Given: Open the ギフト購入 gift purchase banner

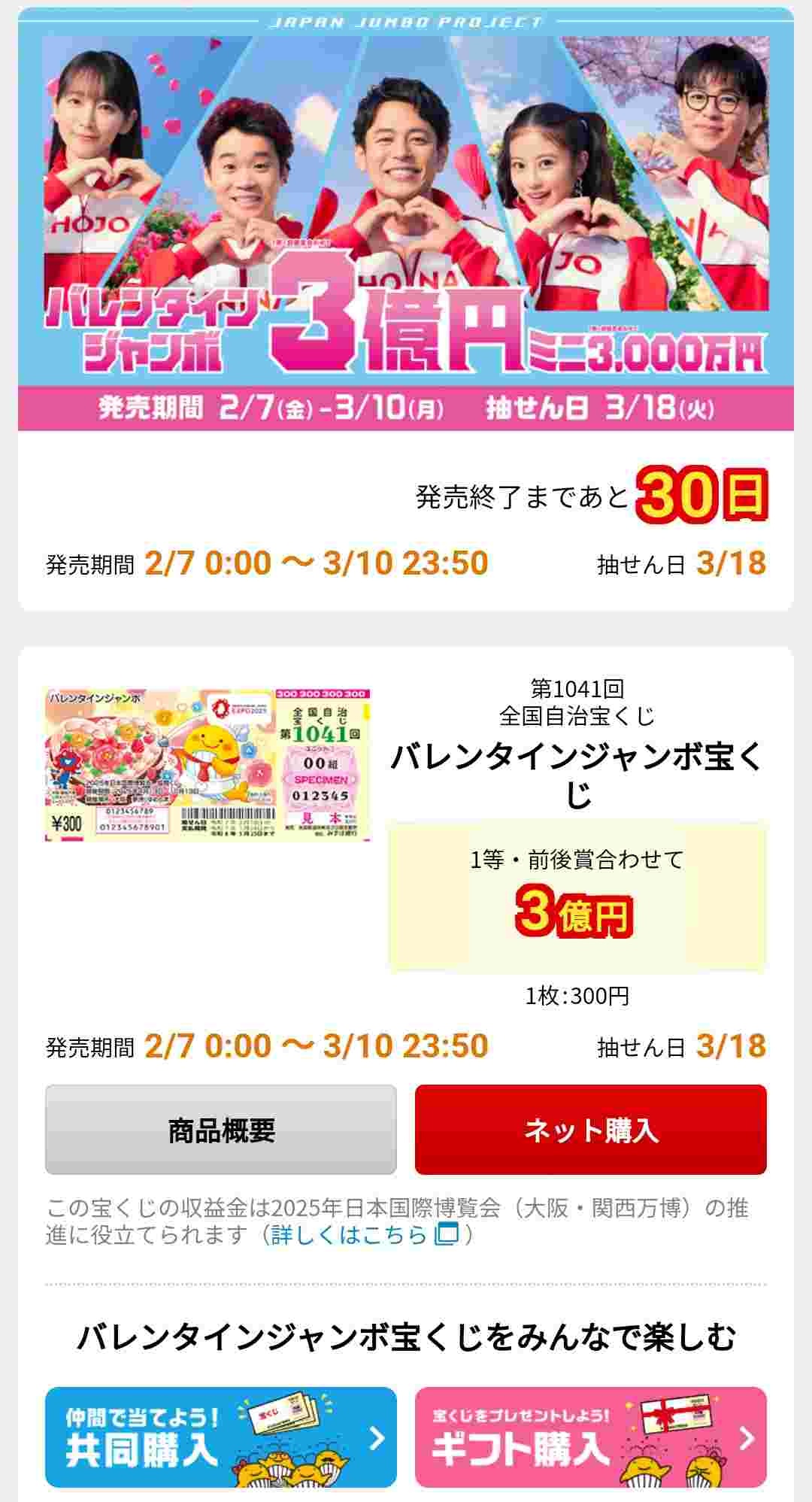Looking at the screenshot, I should [x=590, y=1437].
